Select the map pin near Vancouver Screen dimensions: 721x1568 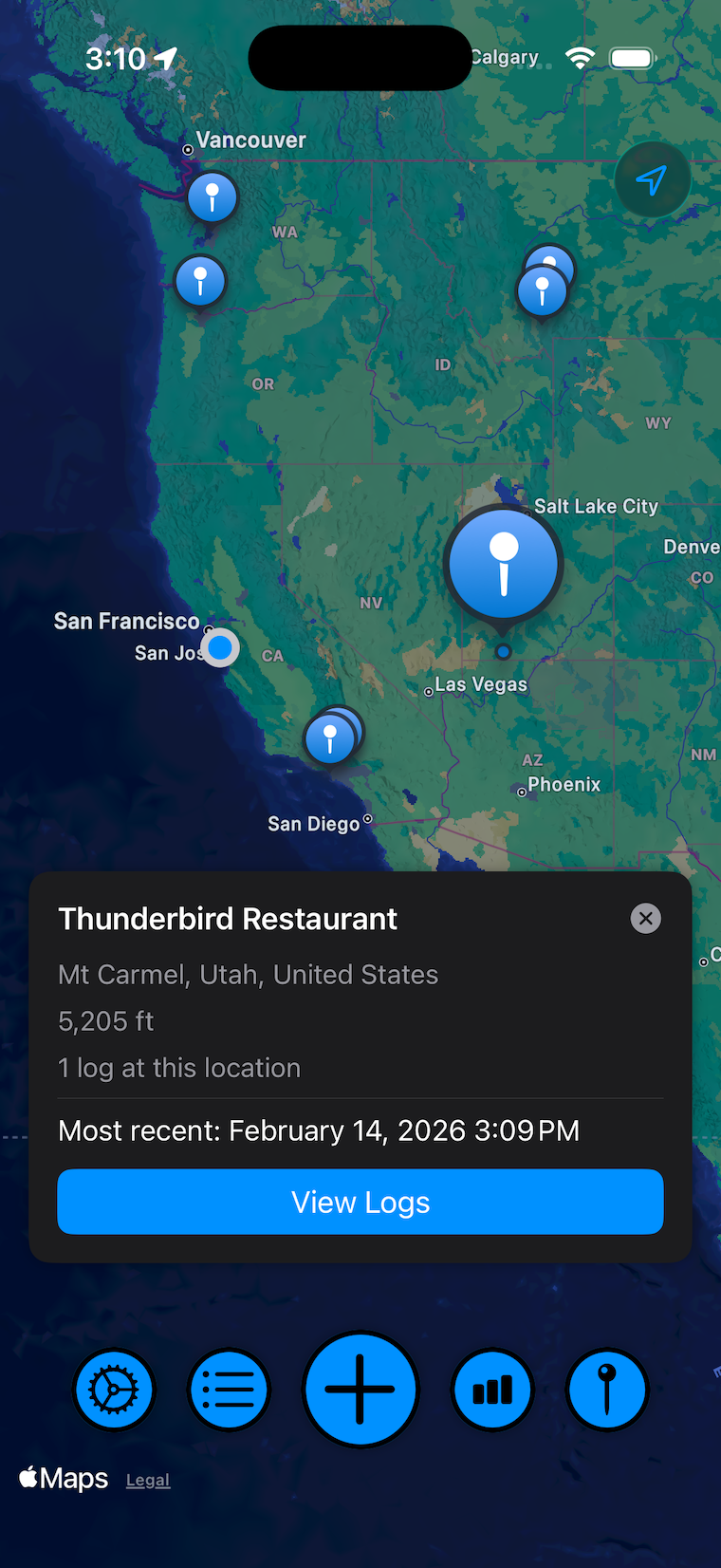click(212, 196)
